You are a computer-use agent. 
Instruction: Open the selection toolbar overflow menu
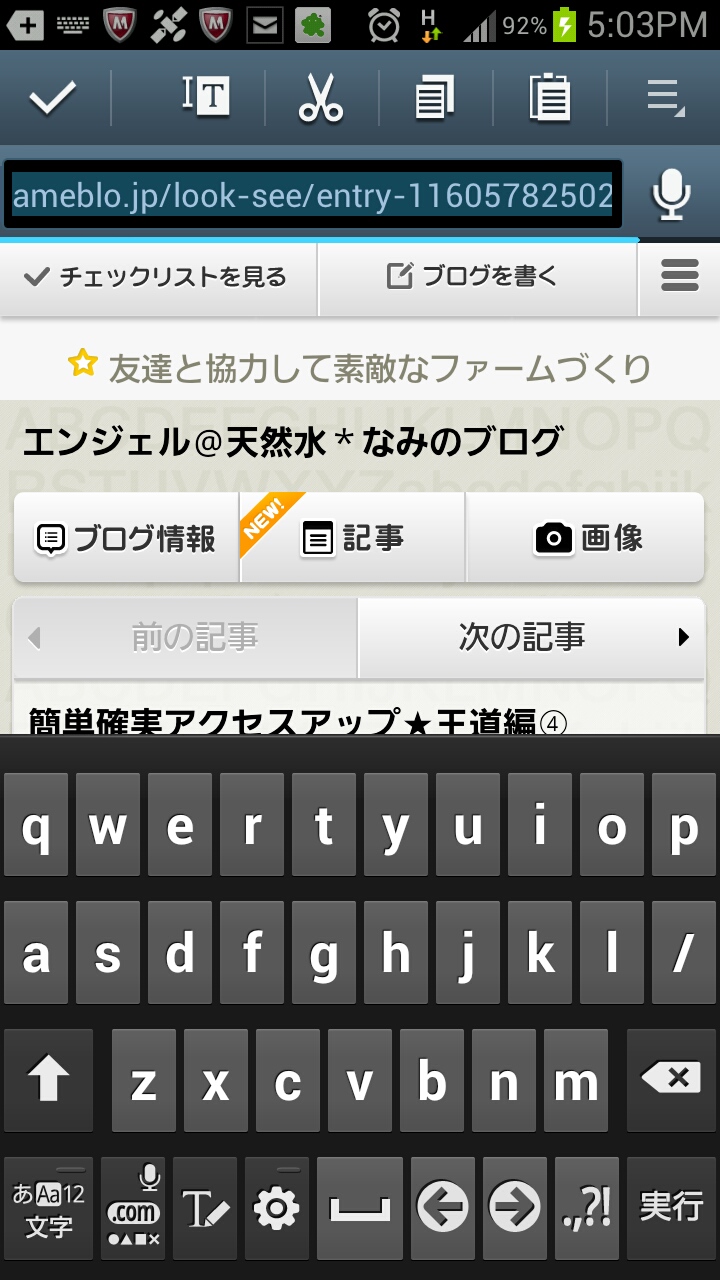tap(664, 98)
